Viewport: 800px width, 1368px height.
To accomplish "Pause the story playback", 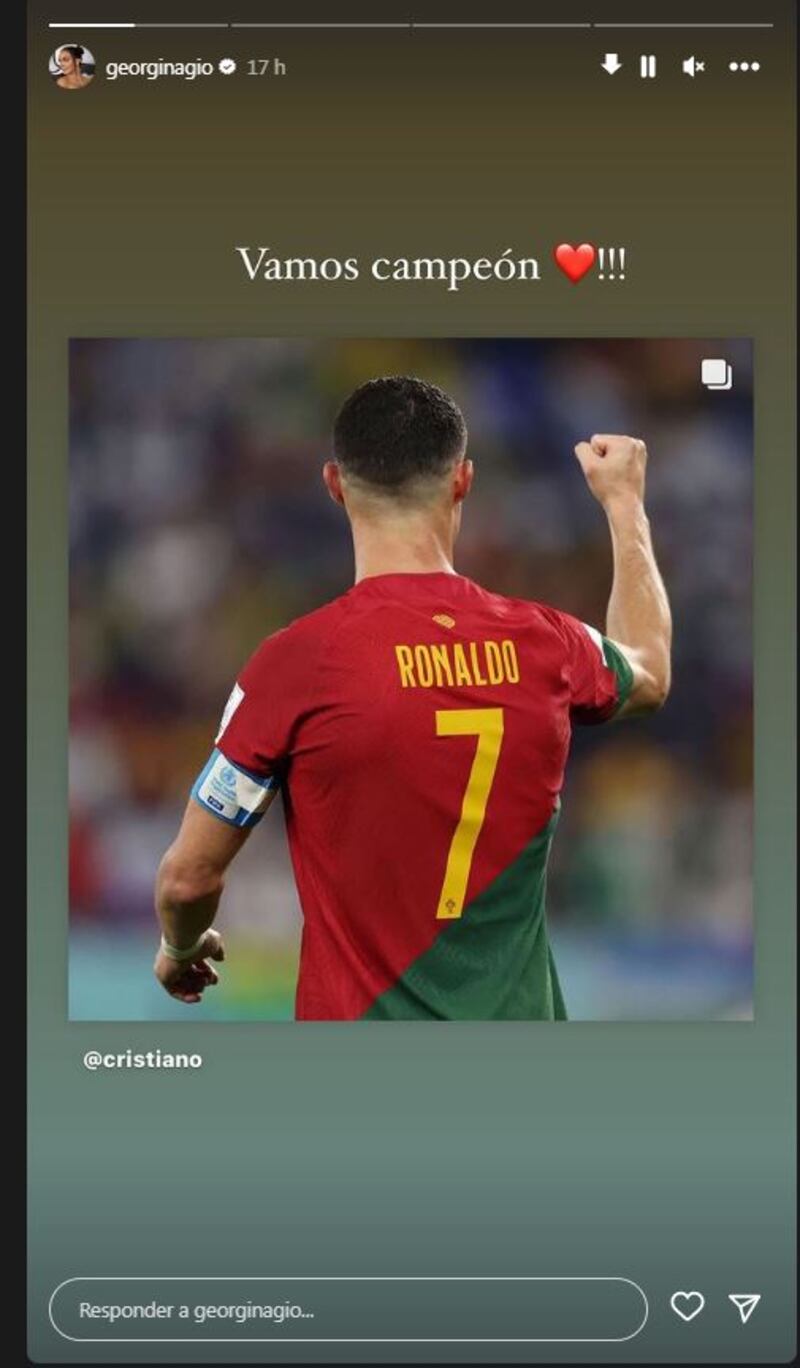I will coord(648,67).
